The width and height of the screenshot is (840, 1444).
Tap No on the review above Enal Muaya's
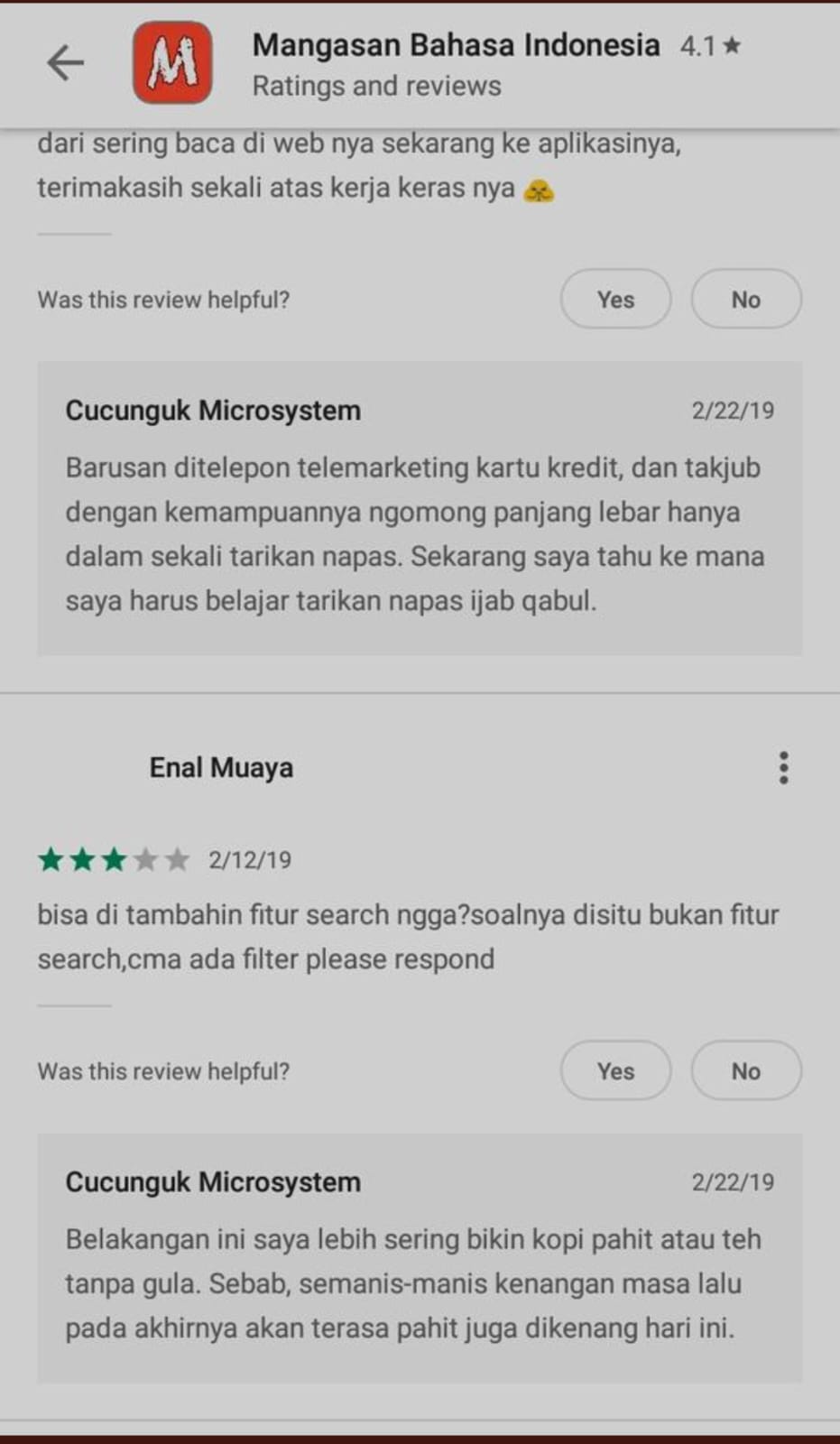pos(745,300)
